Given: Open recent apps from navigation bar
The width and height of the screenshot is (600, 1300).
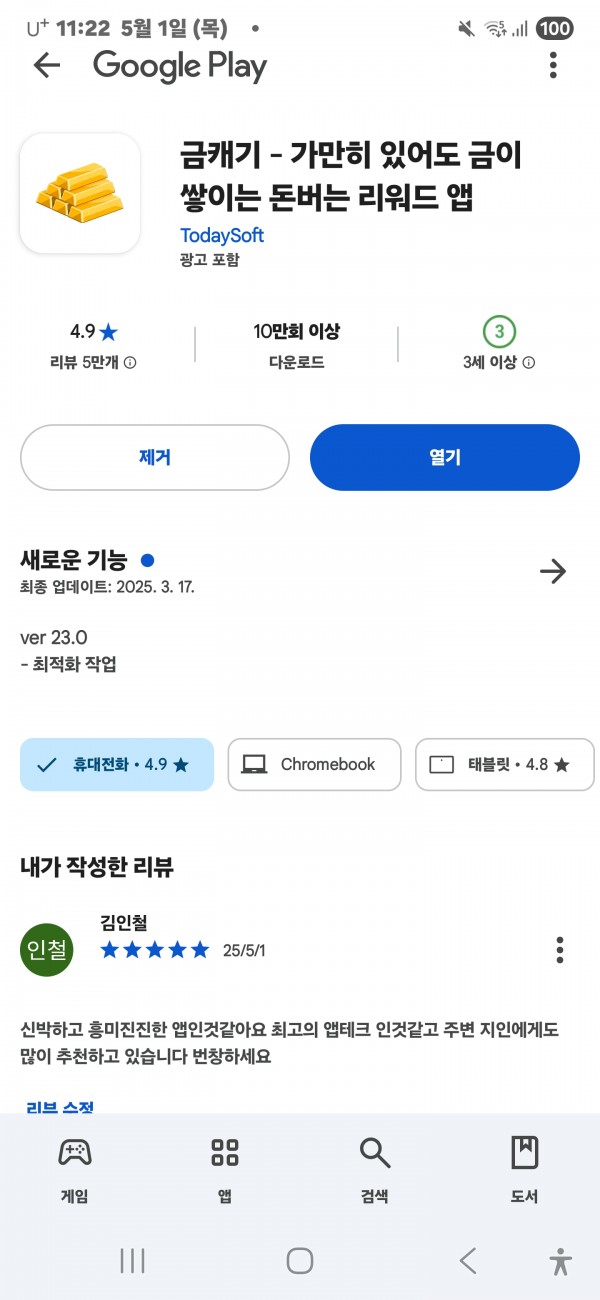Looking at the screenshot, I should [133, 1260].
